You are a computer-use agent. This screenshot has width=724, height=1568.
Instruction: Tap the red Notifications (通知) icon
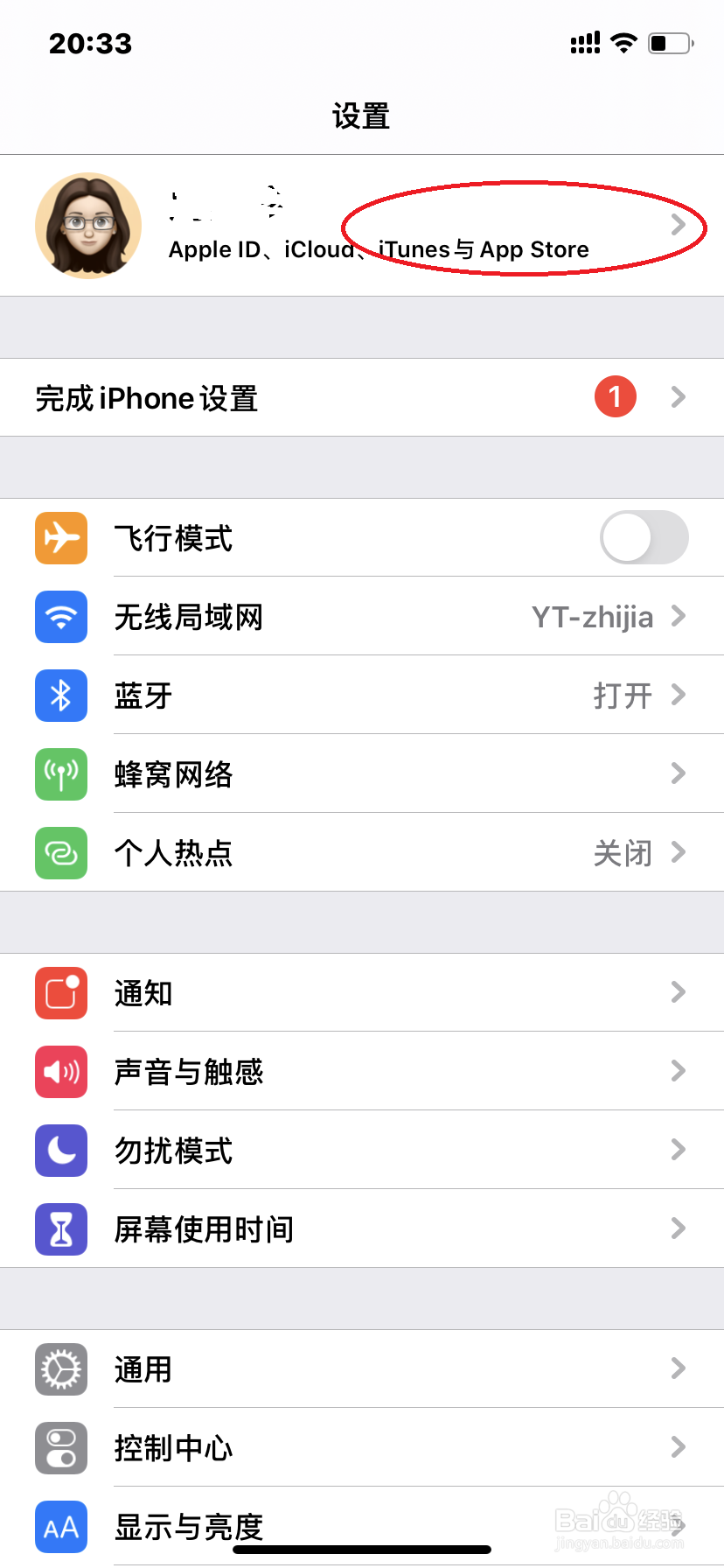pyautogui.click(x=60, y=992)
